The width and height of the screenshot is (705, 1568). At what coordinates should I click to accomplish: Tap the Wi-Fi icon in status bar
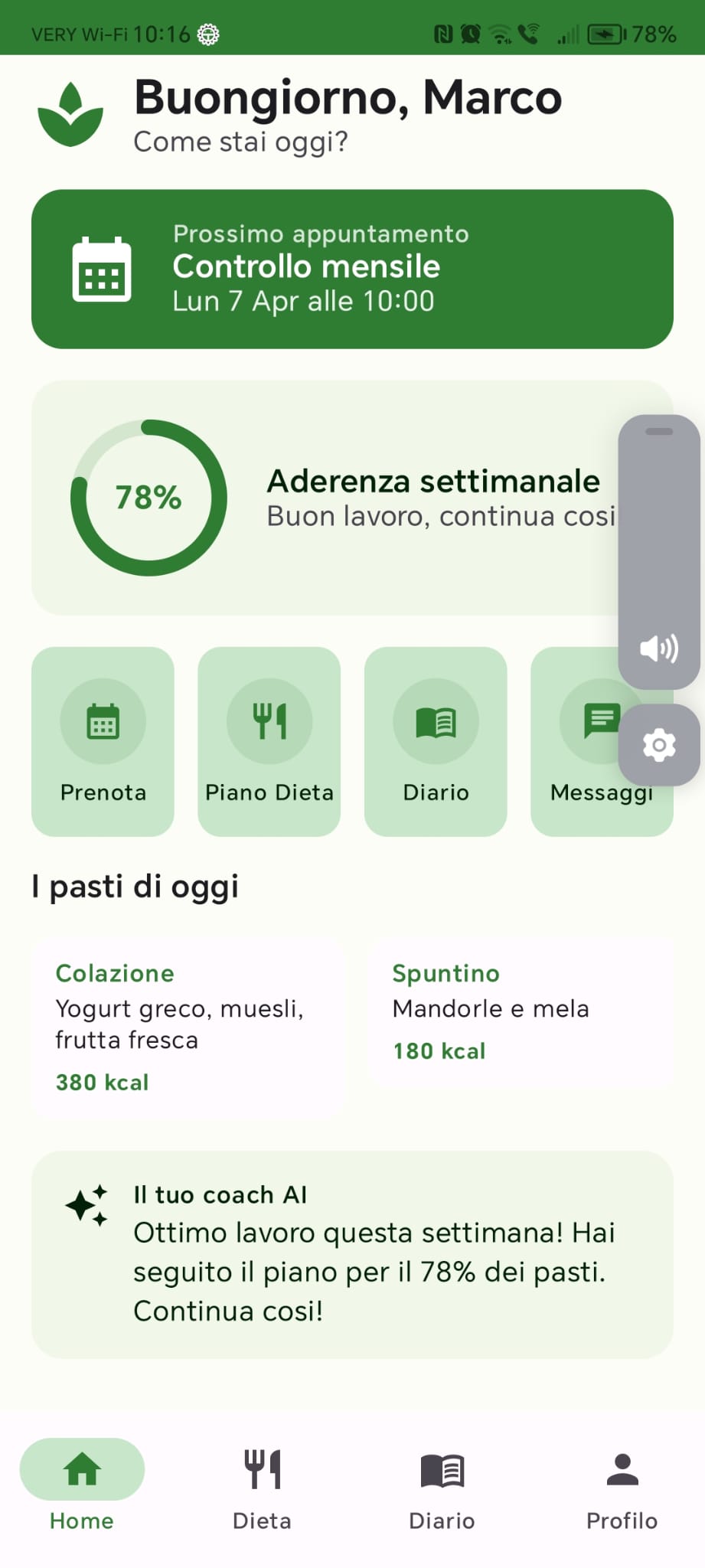[498, 34]
